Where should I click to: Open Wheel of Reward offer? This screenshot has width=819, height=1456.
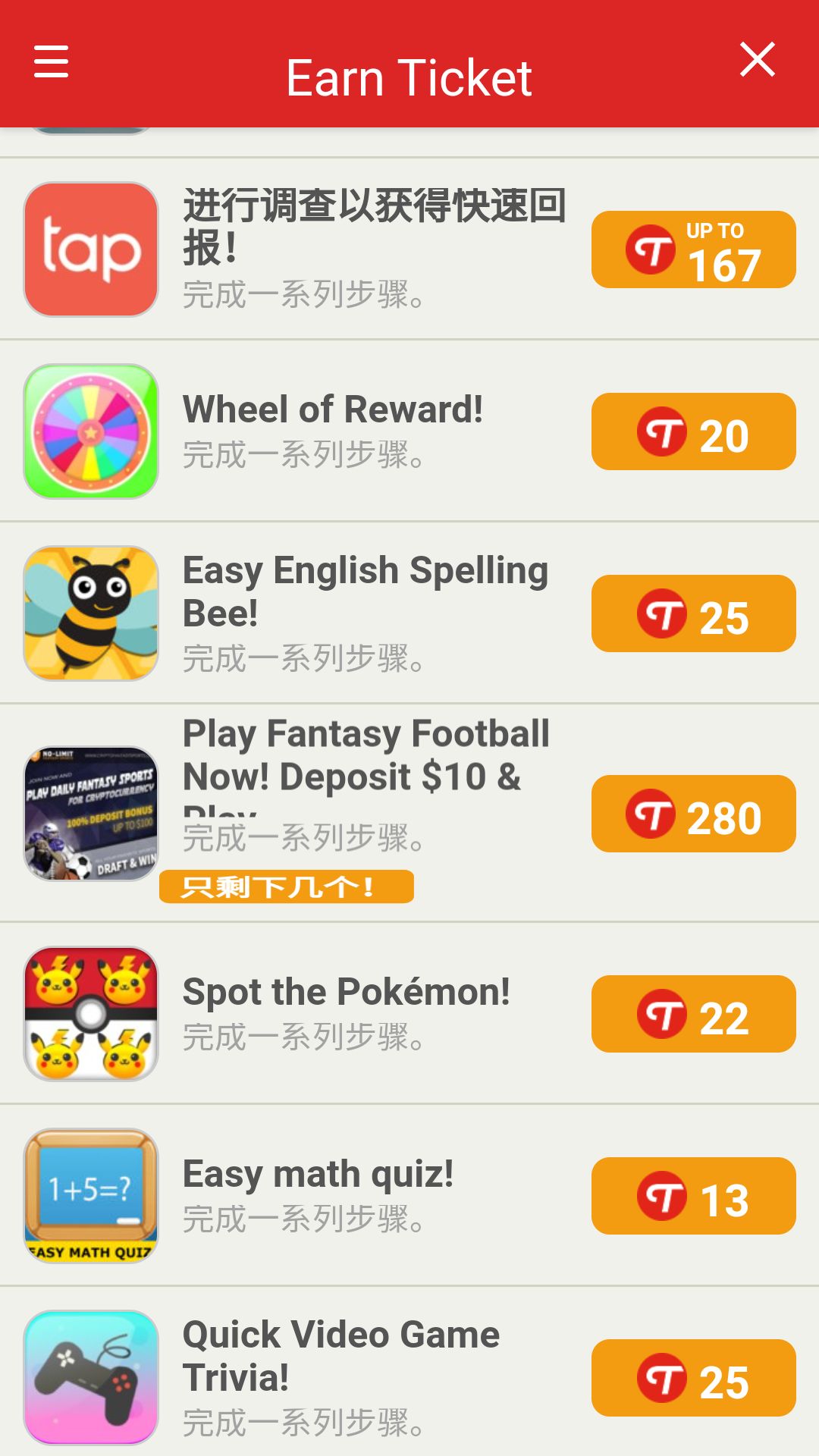409,431
